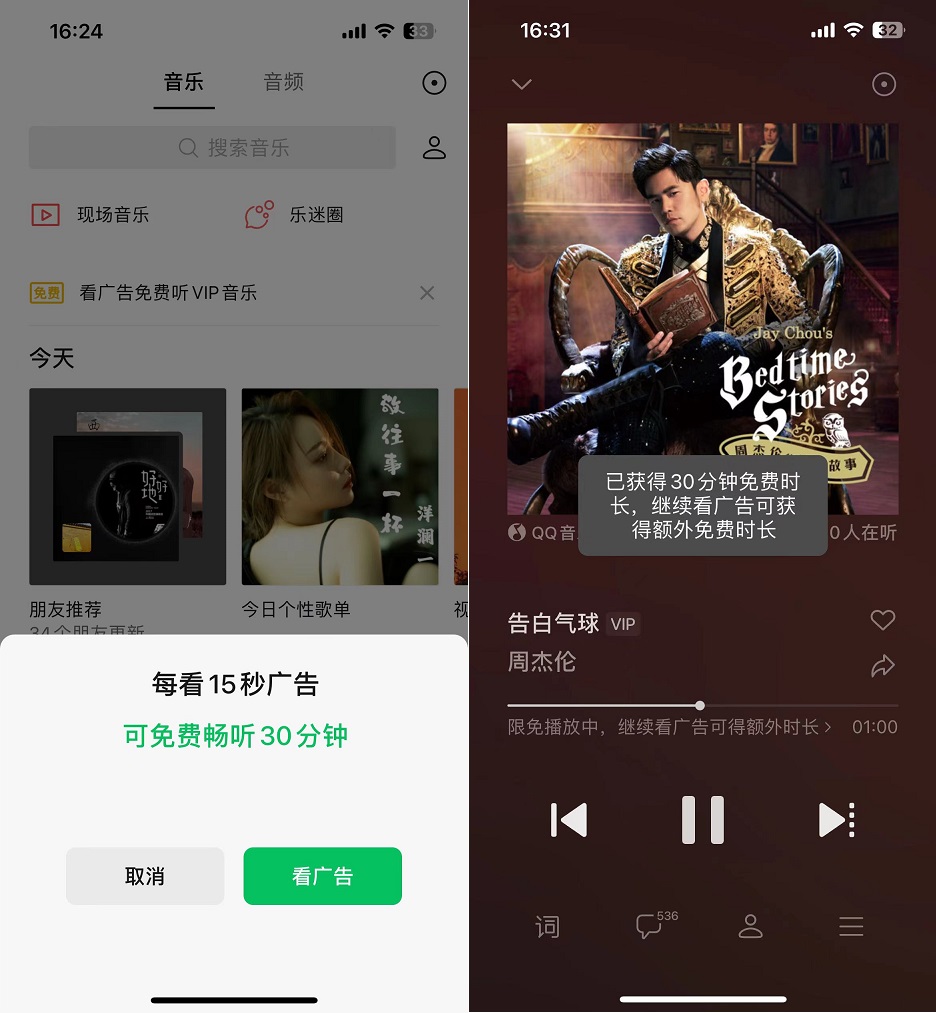This screenshot has width=936, height=1013.
Task: Open lyrics with the 词 icon
Action: pos(547,927)
